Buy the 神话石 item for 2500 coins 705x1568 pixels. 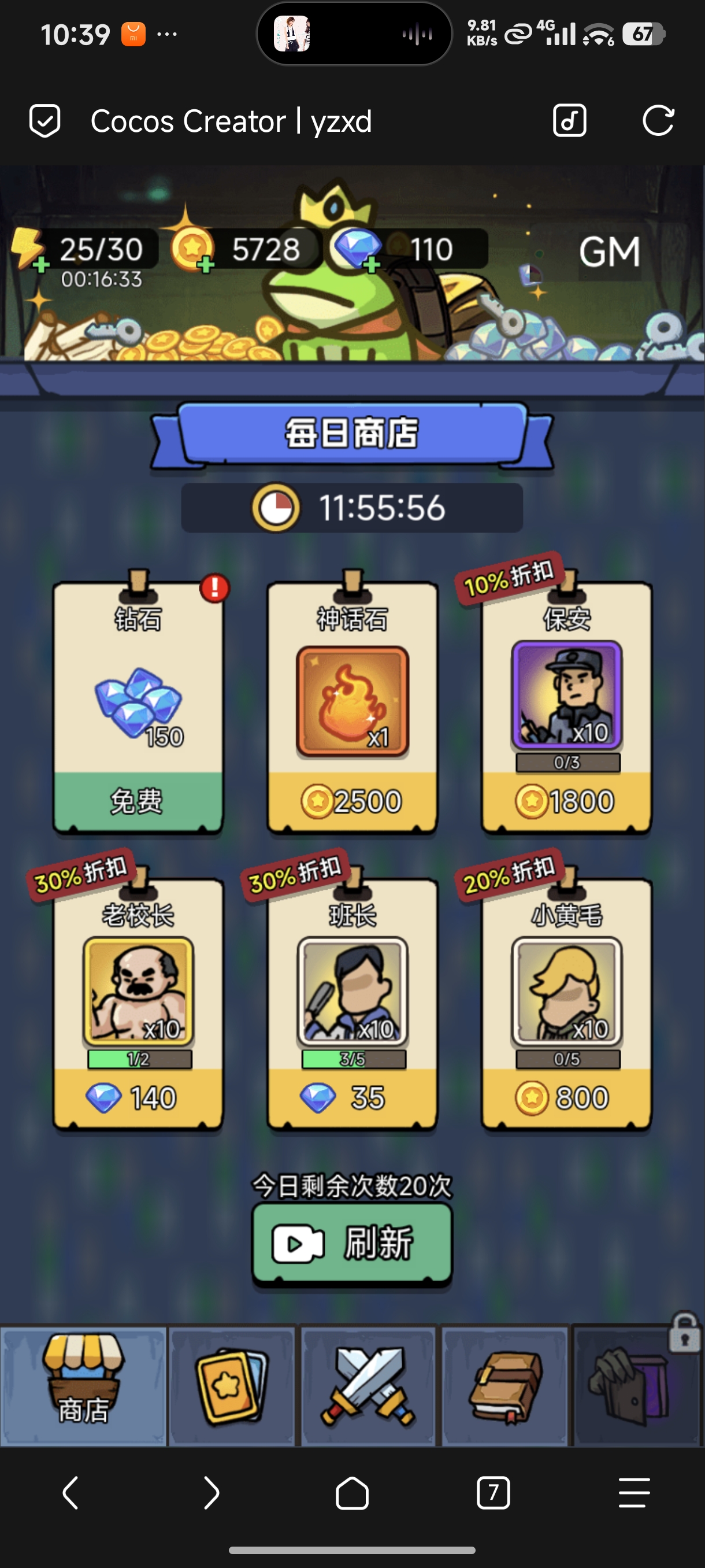pos(352,800)
